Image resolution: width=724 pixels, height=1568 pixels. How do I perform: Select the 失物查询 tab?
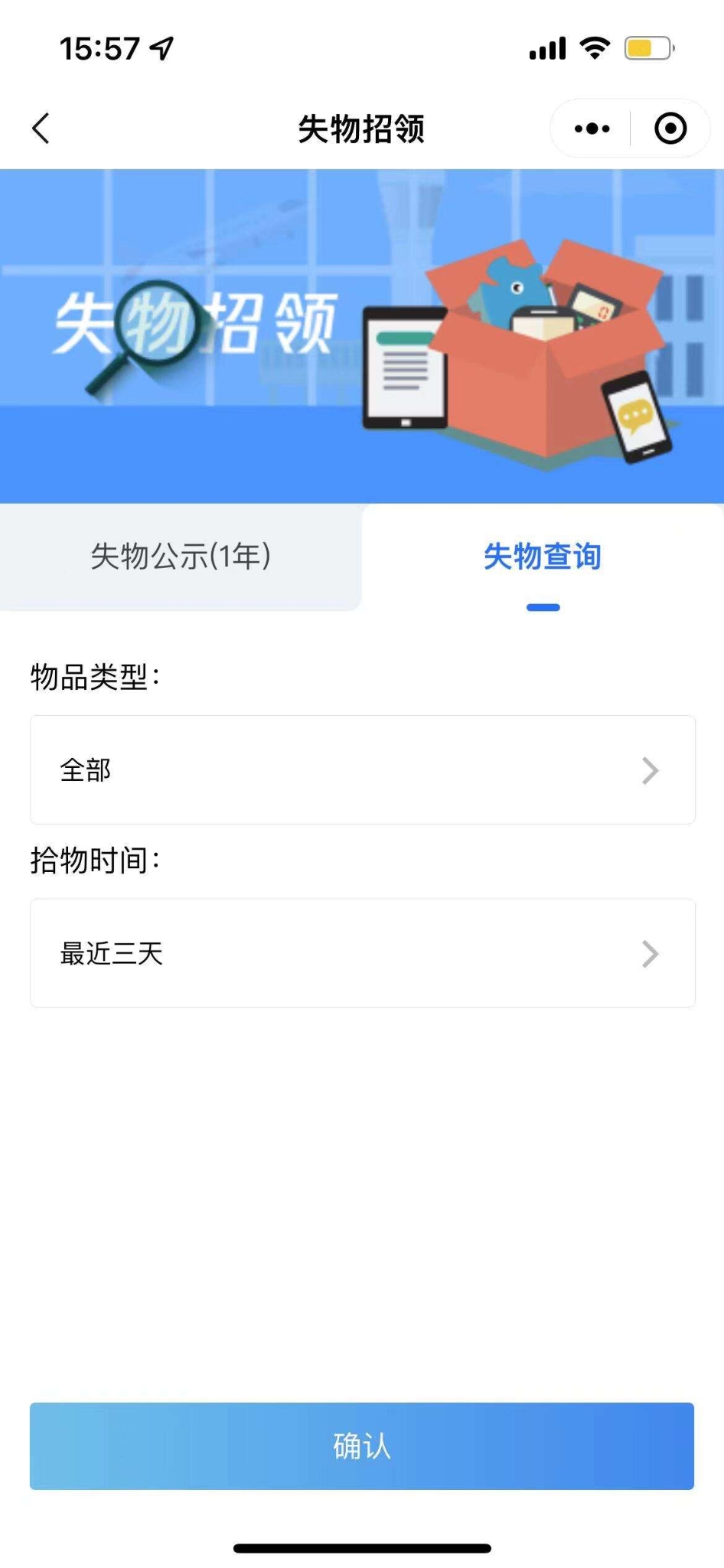click(543, 557)
